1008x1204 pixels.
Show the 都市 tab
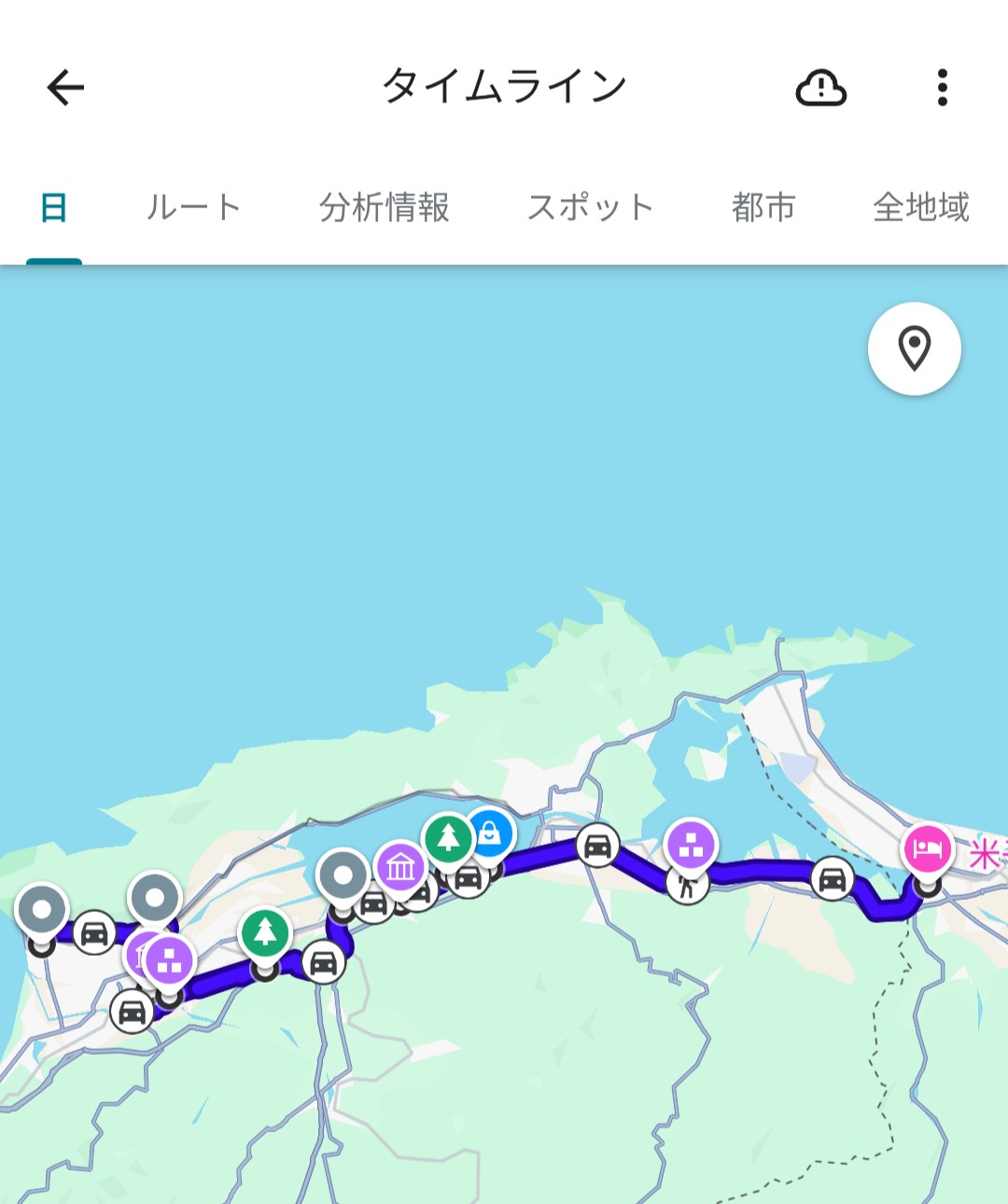pos(763,207)
